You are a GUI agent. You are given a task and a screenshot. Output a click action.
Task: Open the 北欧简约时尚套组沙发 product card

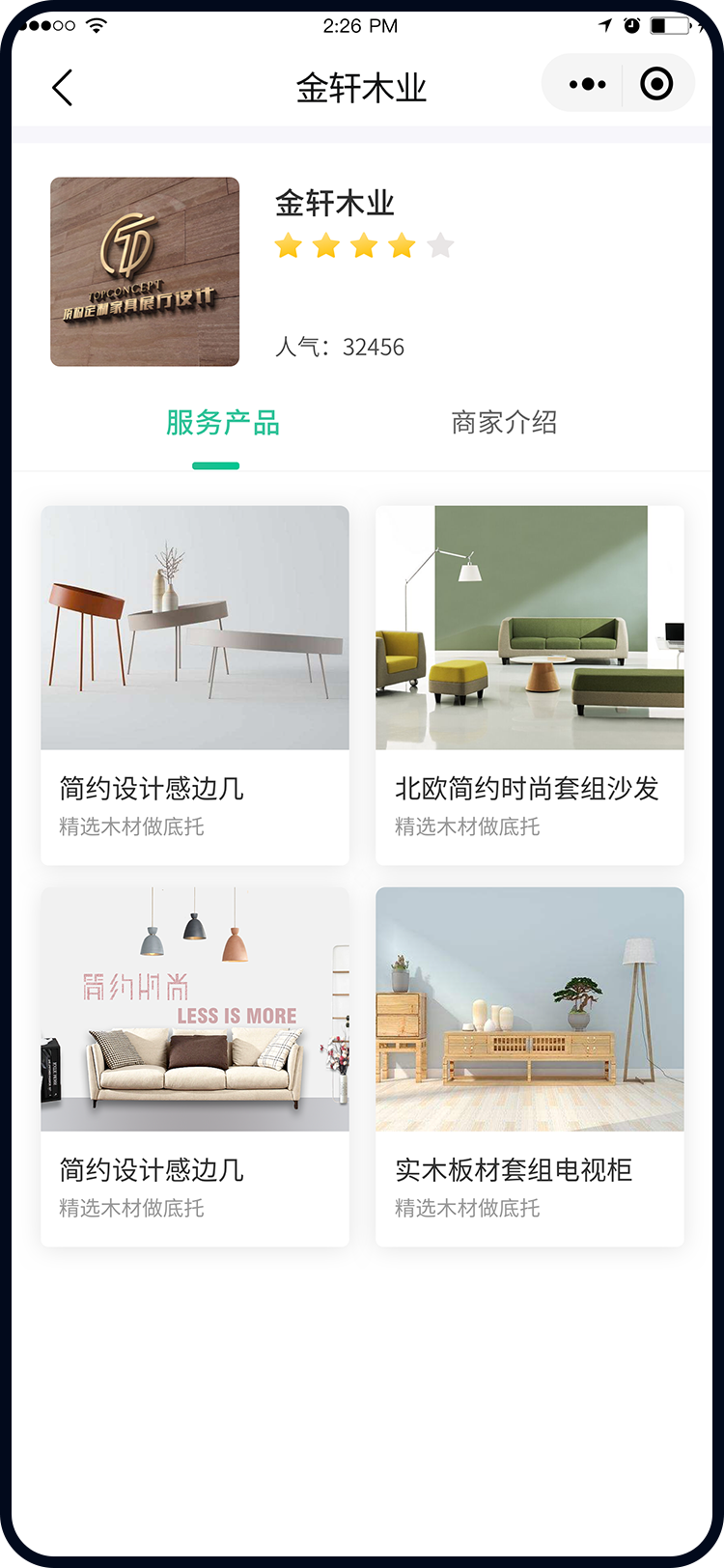click(529, 684)
